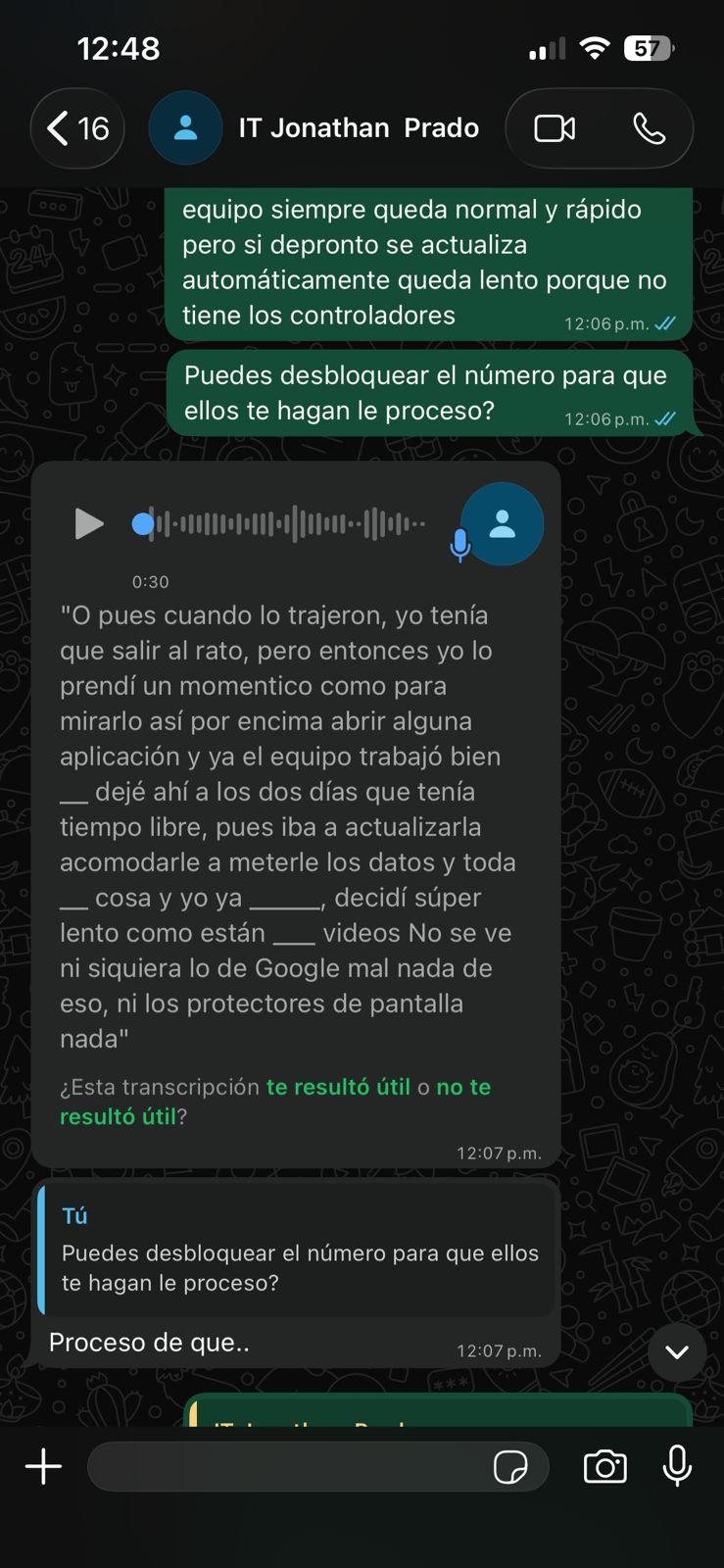724x1568 pixels.
Task: Go back to the chats list
Action: [76, 128]
